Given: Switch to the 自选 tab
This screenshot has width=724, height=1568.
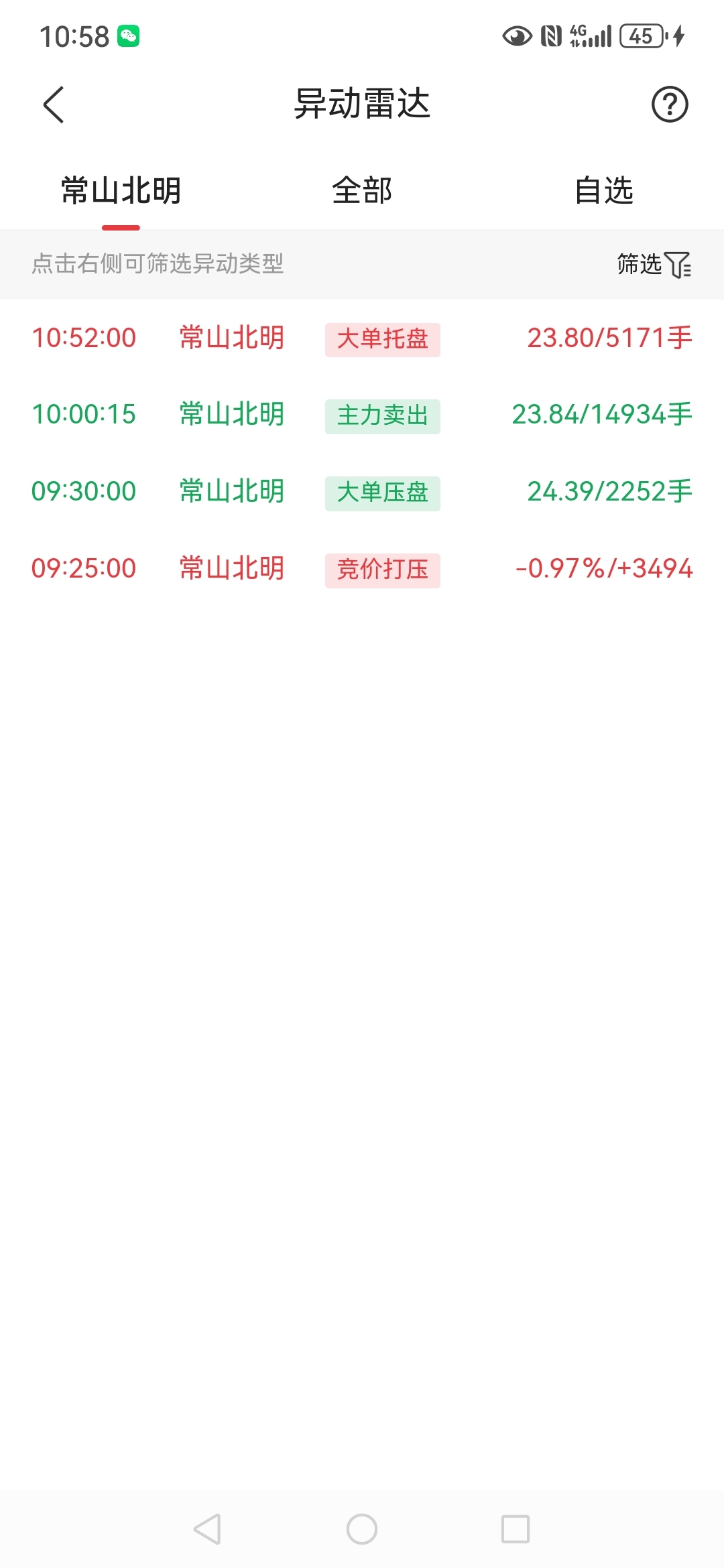Looking at the screenshot, I should [x=603, y=191].
